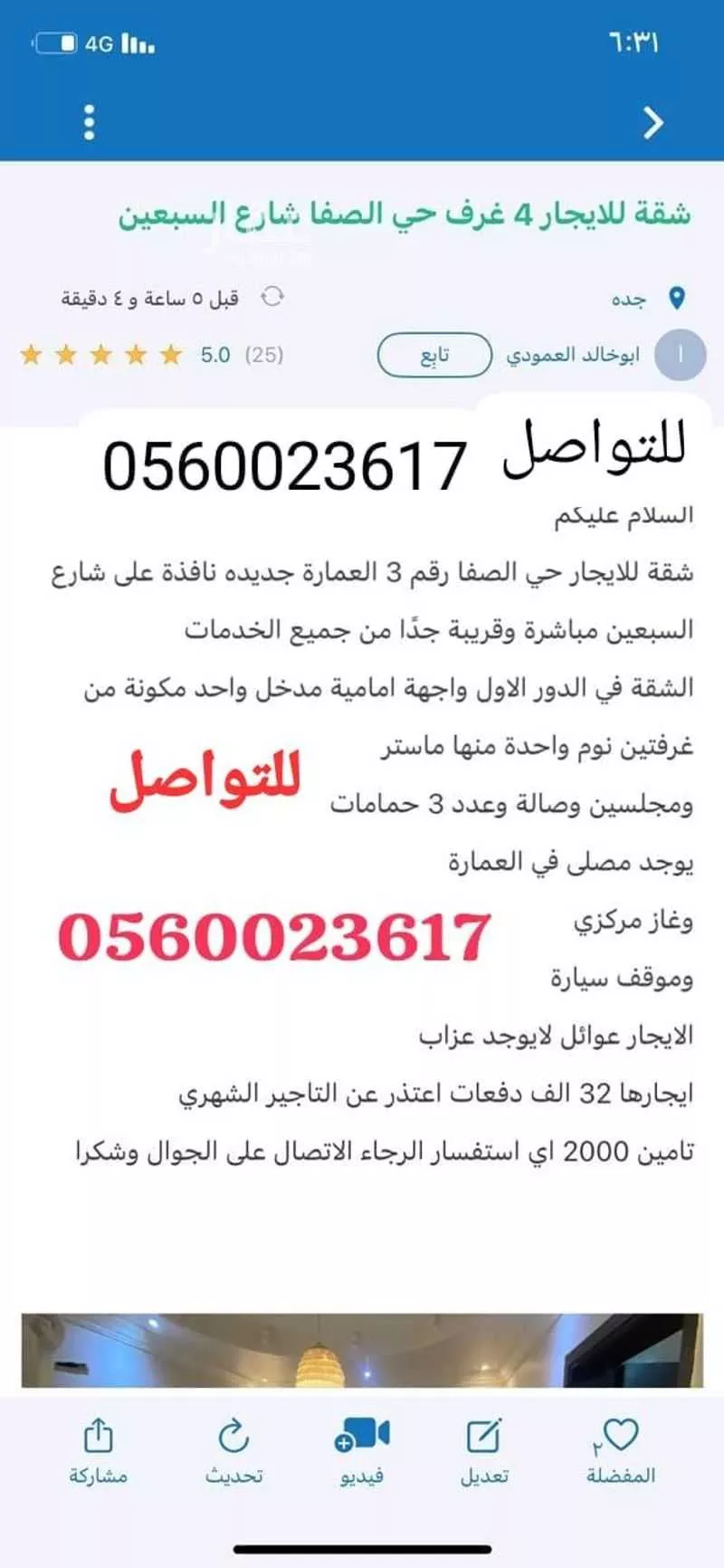Add the listing to المفضلة favorites
This screenshot has width=724, height=1568.
coord(620,1451)
